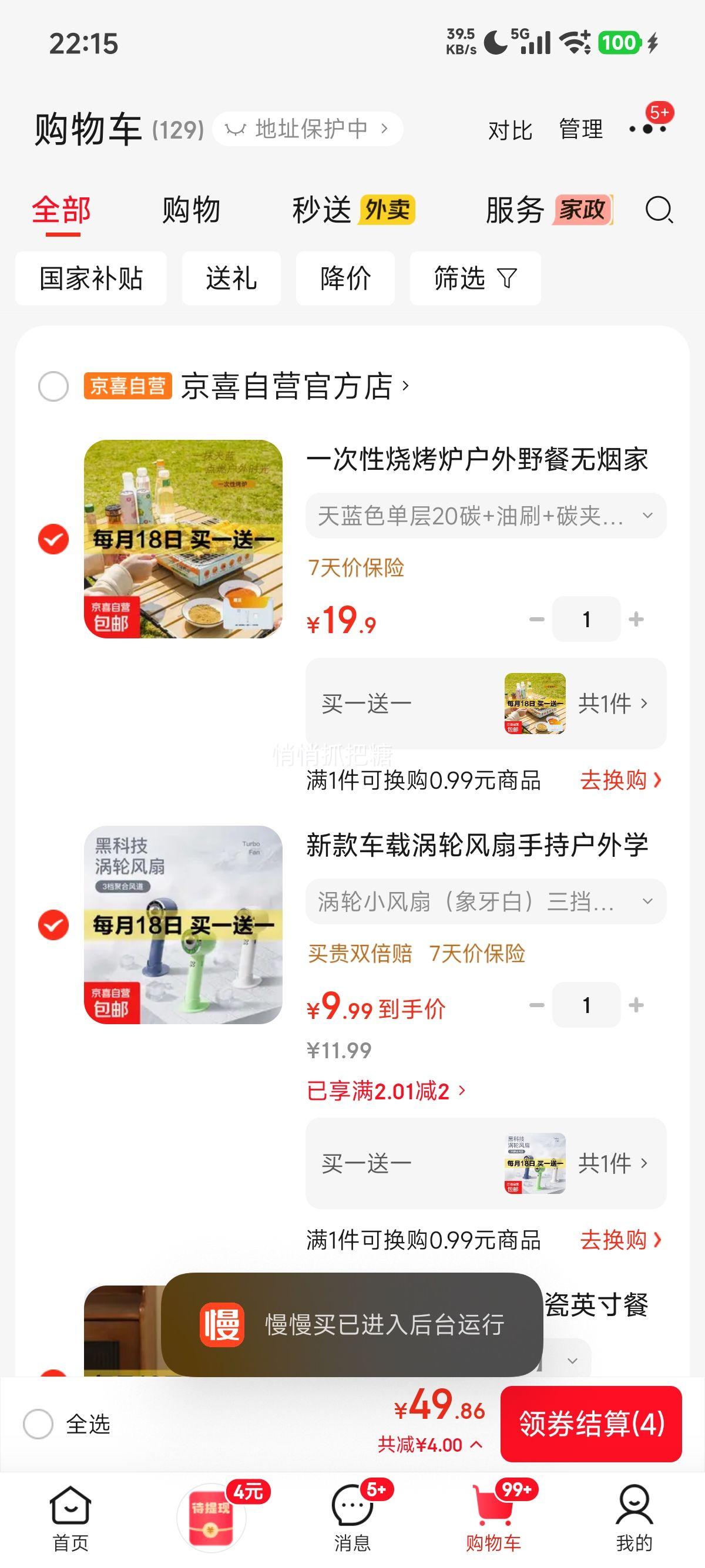Open the three-dot more menu
Screen dimensions: 705x1568
pos(647,129)
